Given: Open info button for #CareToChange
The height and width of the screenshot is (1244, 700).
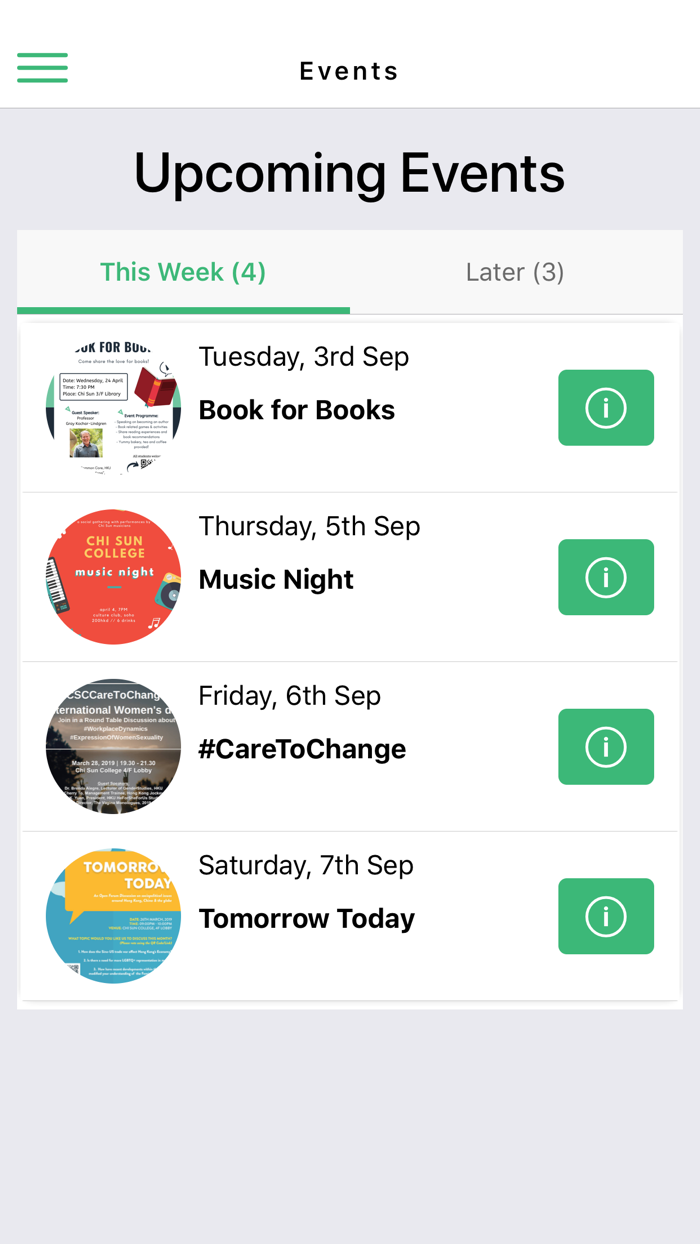Looking at the screenshot, I should 605,747.
